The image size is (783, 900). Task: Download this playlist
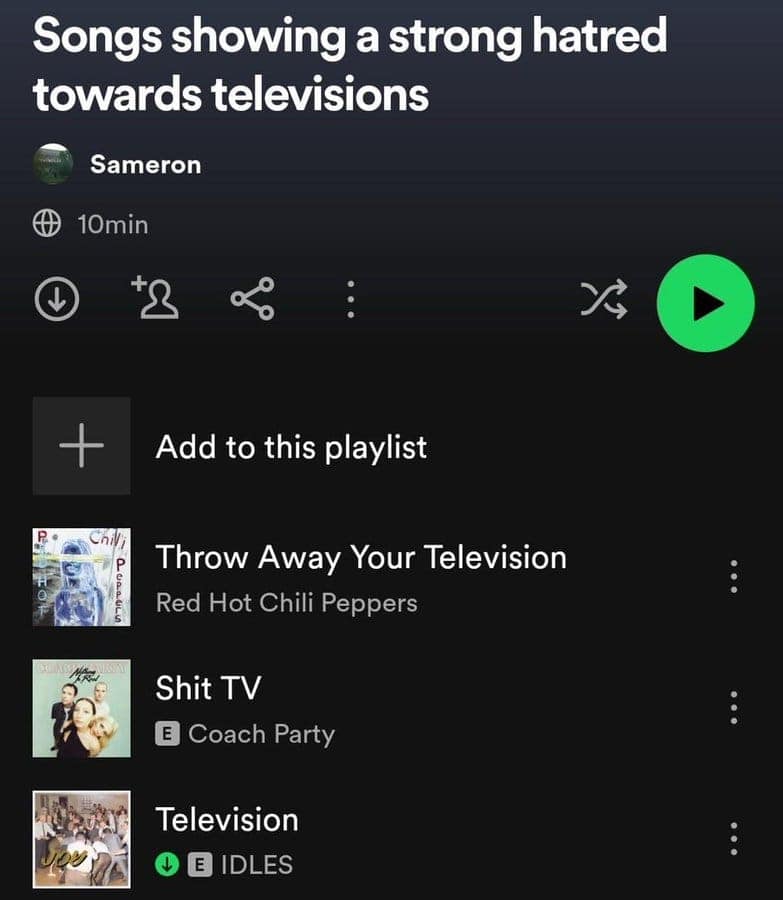56,299
